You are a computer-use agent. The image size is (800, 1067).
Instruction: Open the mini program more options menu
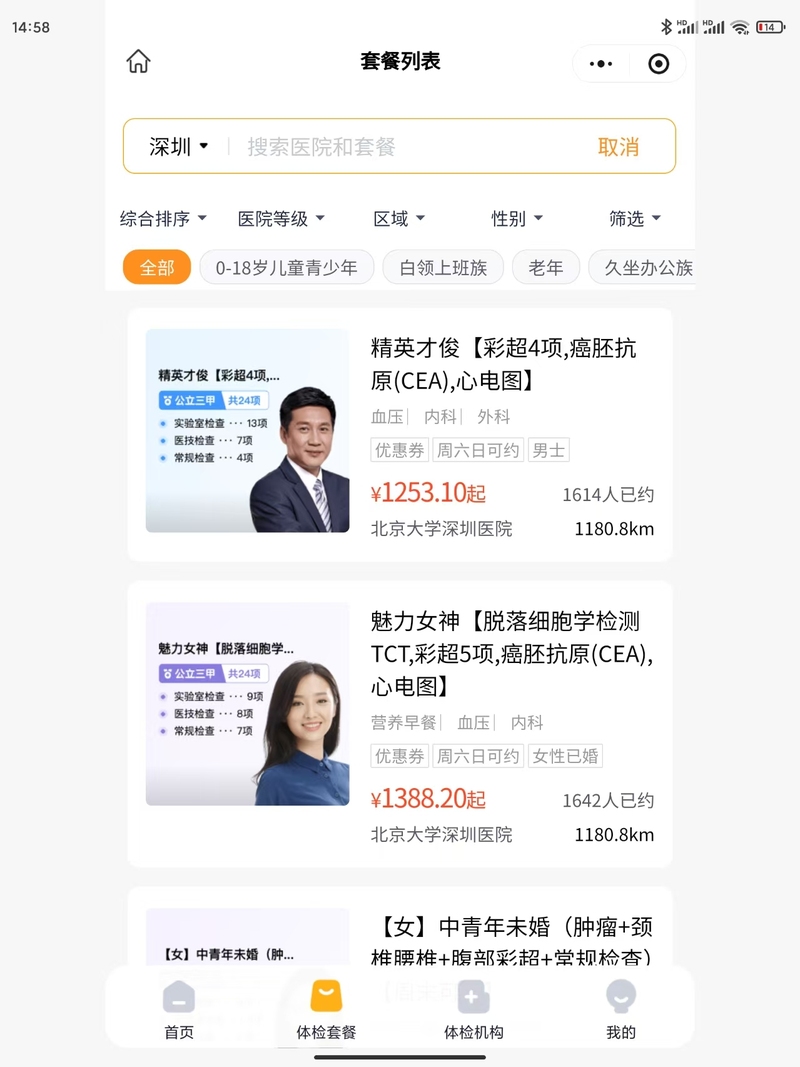(601, 64)
